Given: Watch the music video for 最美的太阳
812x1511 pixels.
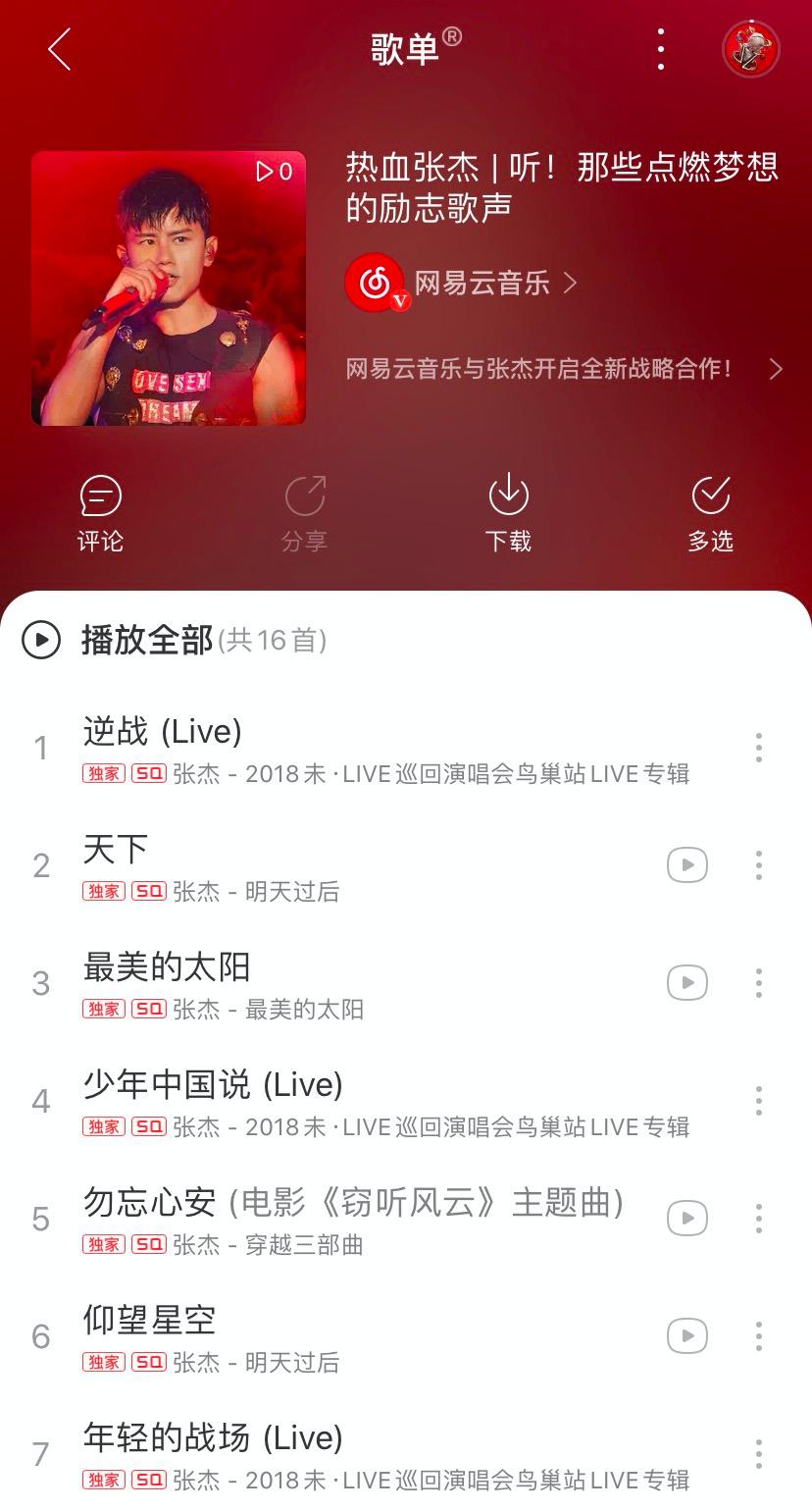Looking at the screenshot, I should pos(687,983).
